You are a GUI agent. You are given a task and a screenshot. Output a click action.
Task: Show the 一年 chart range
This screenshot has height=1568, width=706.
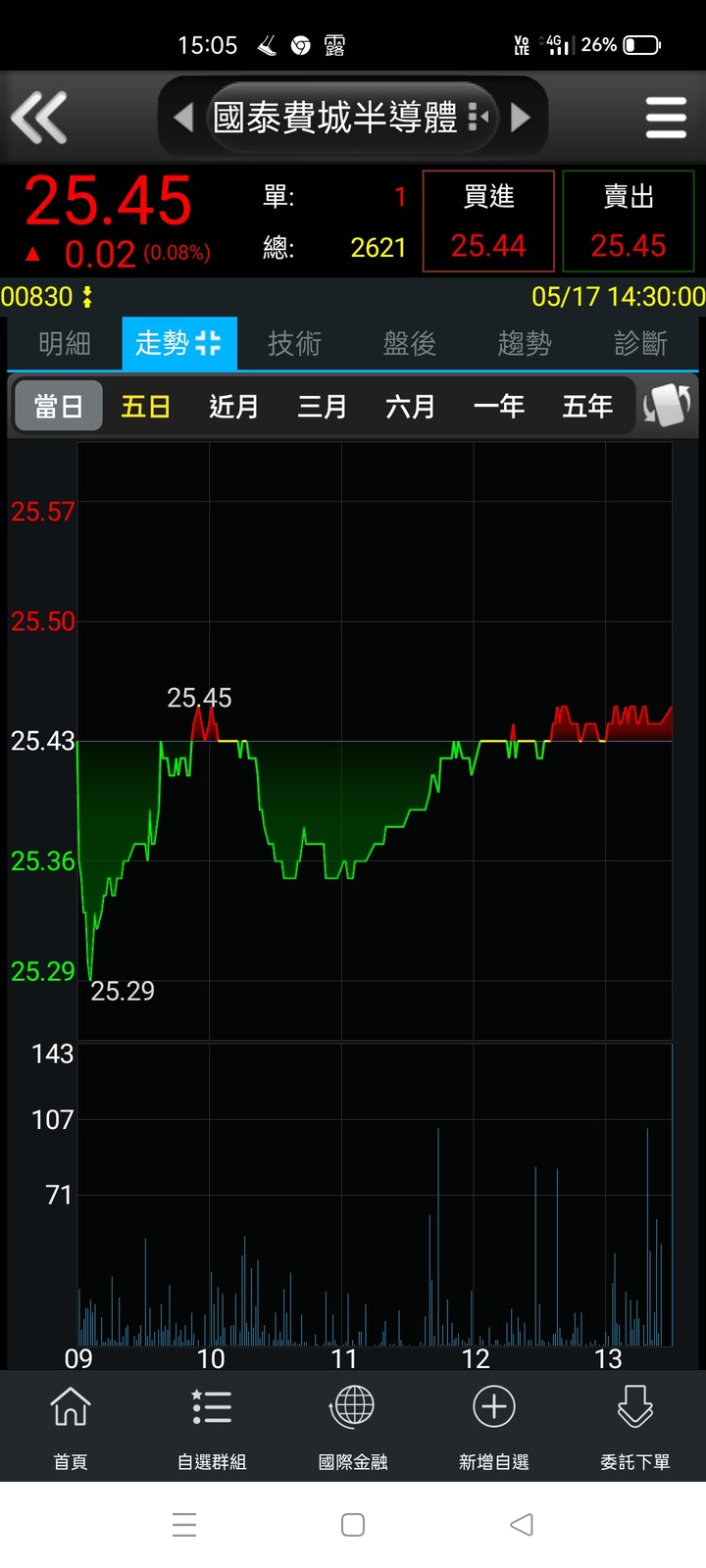[498, 406]
